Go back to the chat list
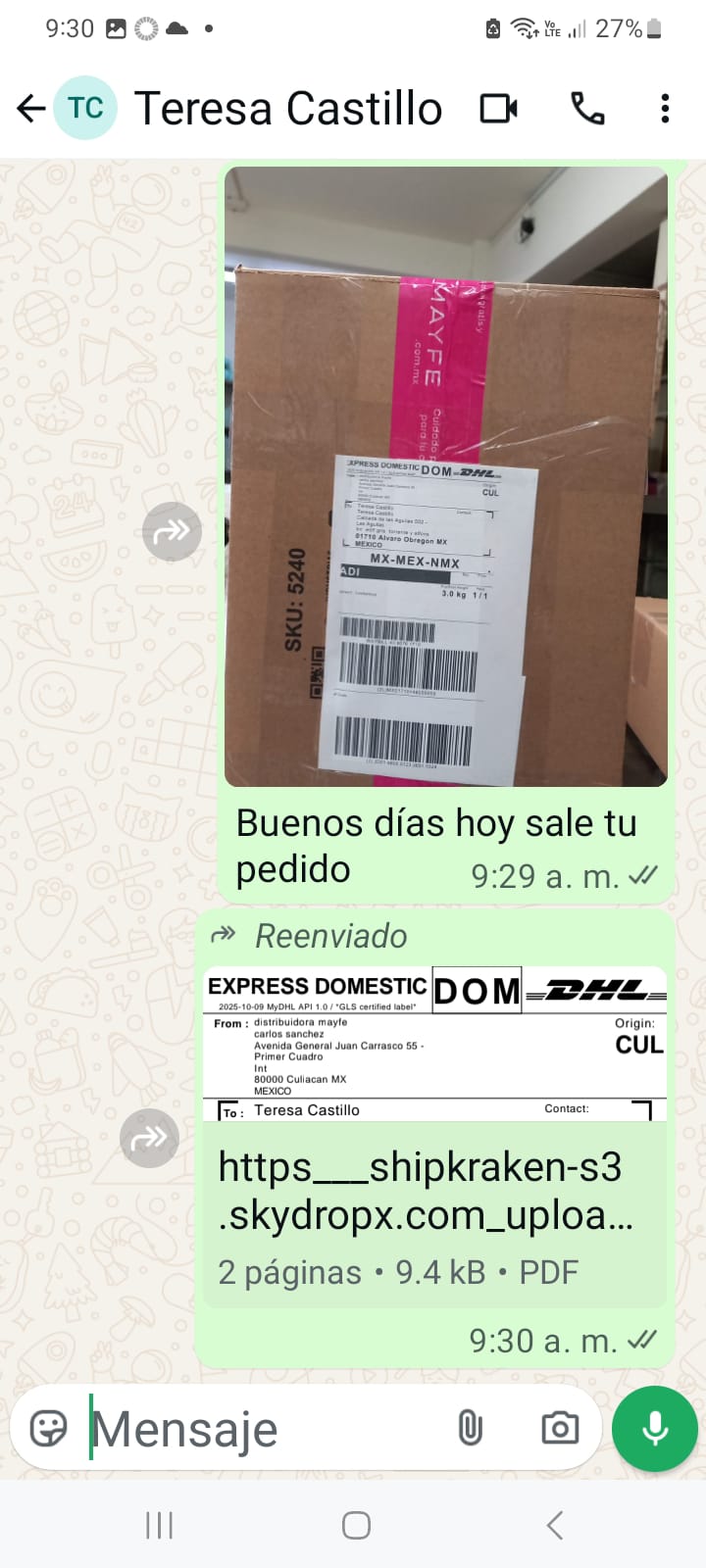The width and height of the screenshot is (706, 1568). click(x=31, y=108)
